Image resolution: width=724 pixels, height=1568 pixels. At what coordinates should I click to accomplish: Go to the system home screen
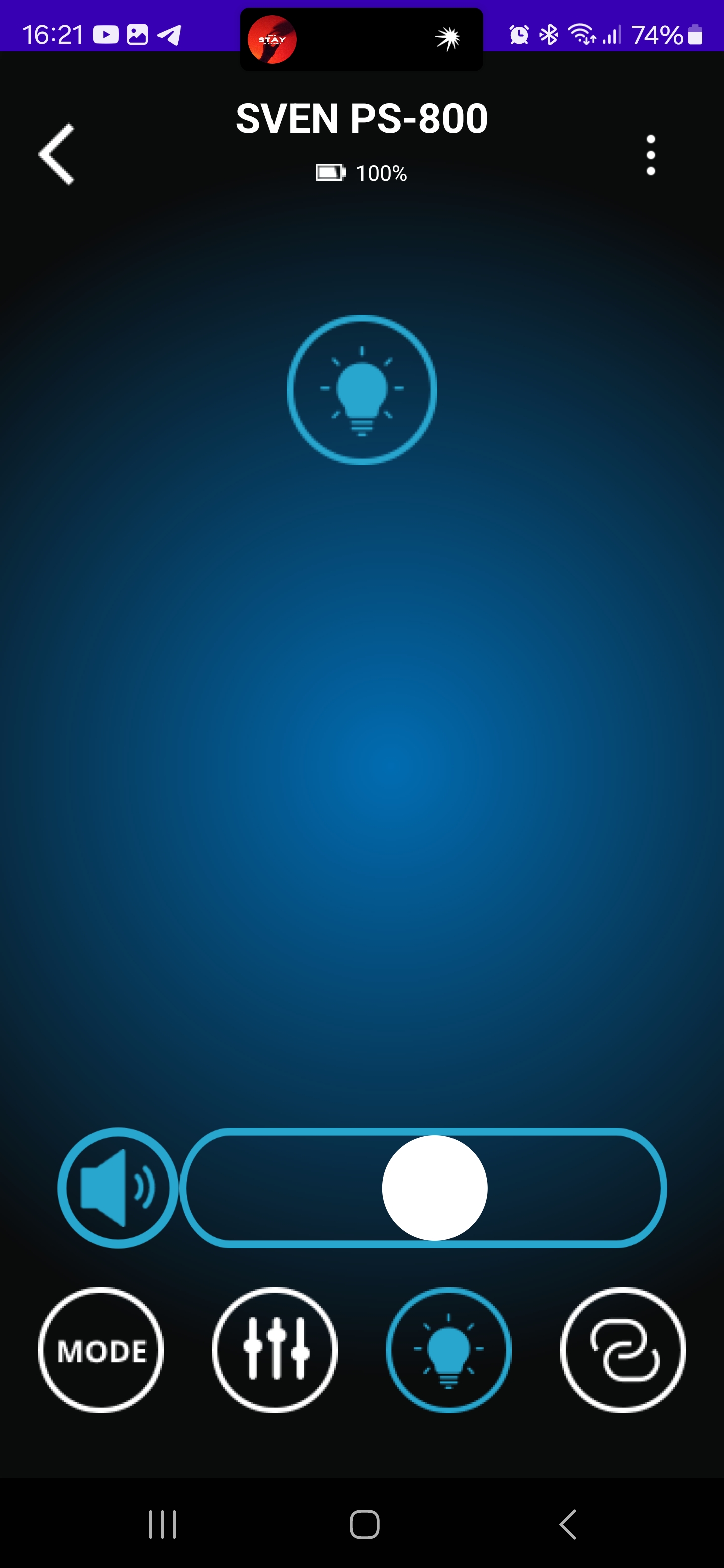click(x=364, y=1524)
